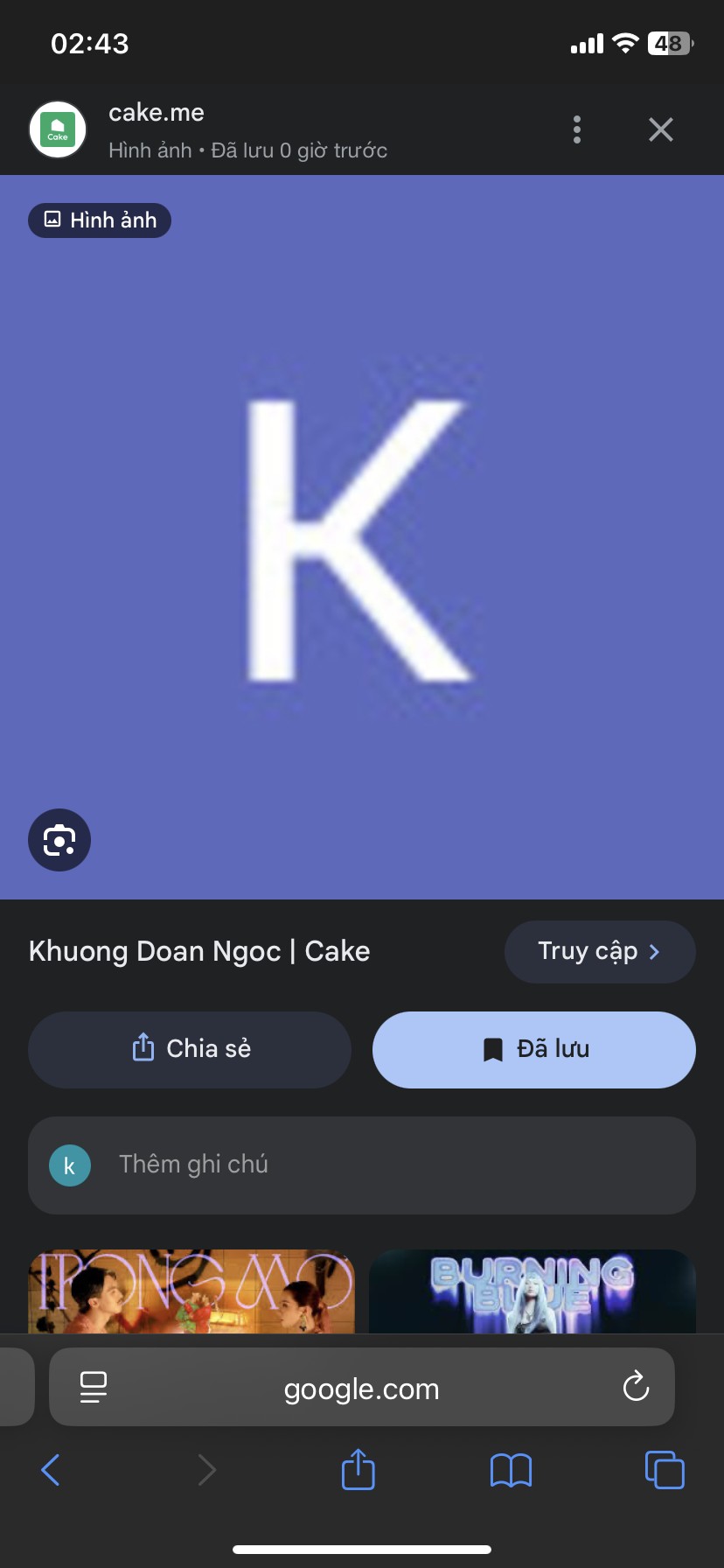Screen dimensions: 724x1568
Task: Unsave the image with Đã lưu
Action: 534,1049
